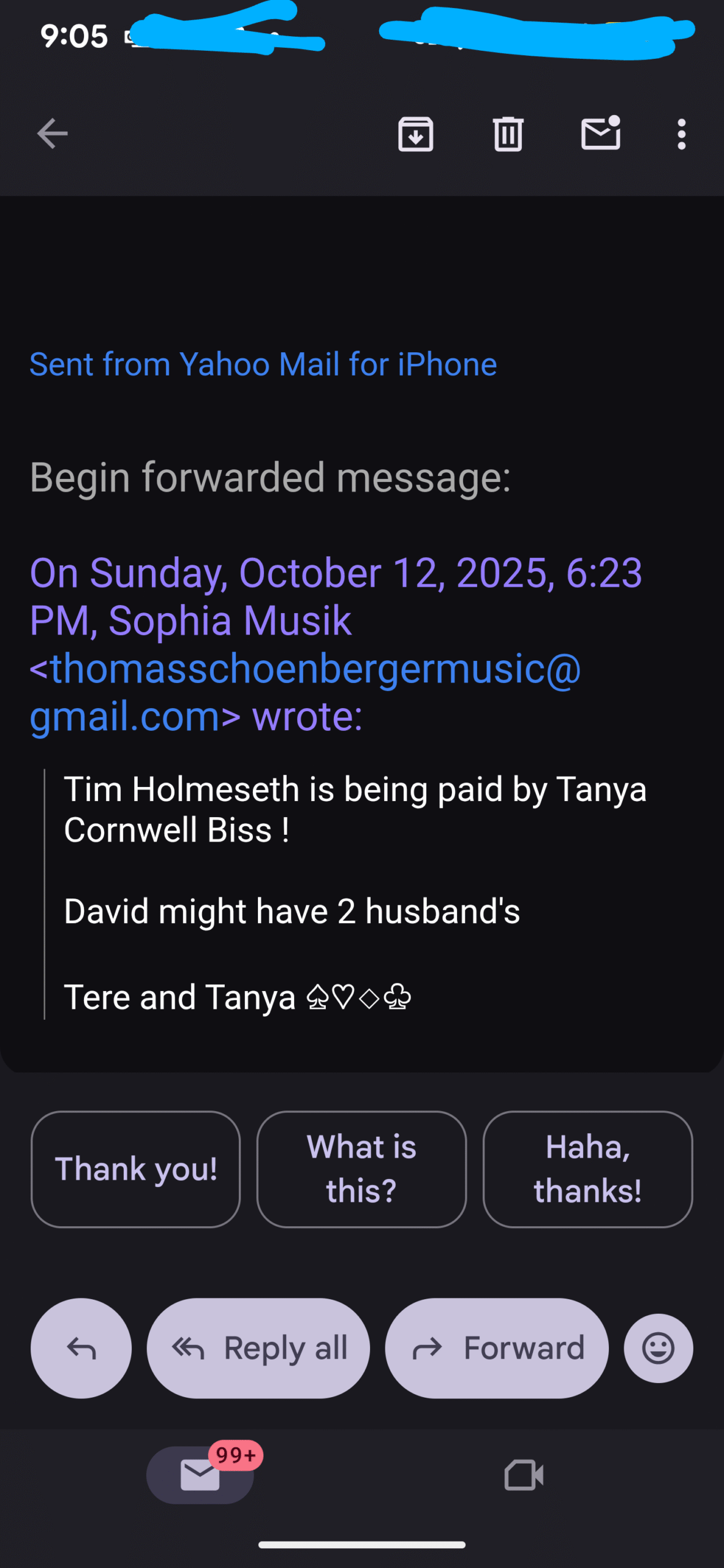The width and height of the screenshot is (724, 1568).
Task: Add an emoji reaction
Action: click(x=658, y=1348)
